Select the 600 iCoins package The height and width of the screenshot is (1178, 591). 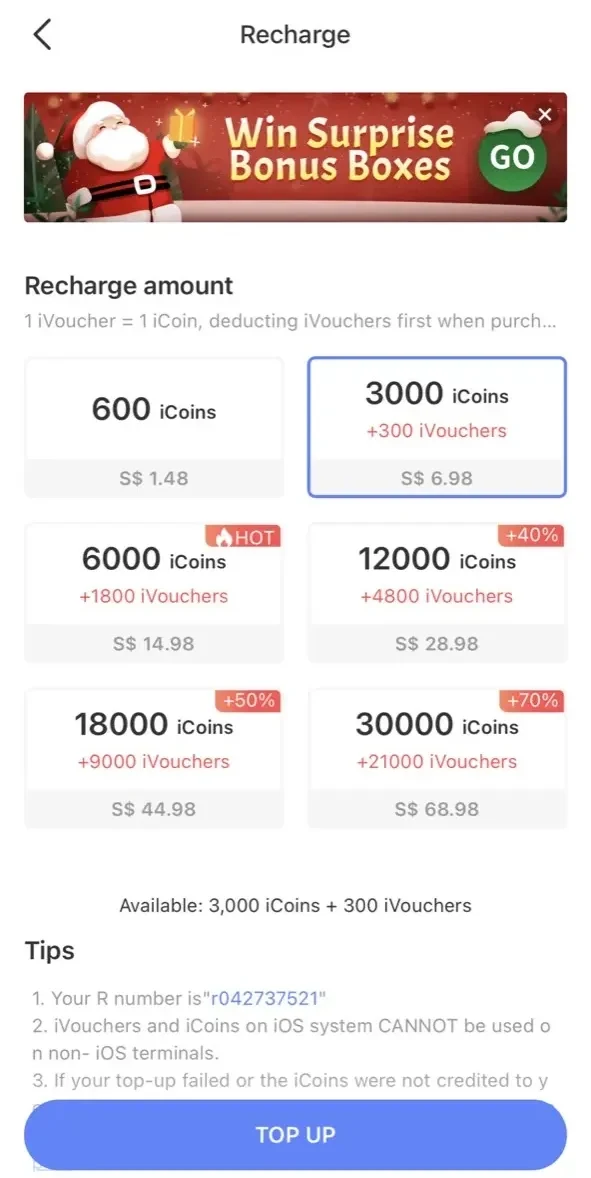pyautogui.click(x=154, y=427)
